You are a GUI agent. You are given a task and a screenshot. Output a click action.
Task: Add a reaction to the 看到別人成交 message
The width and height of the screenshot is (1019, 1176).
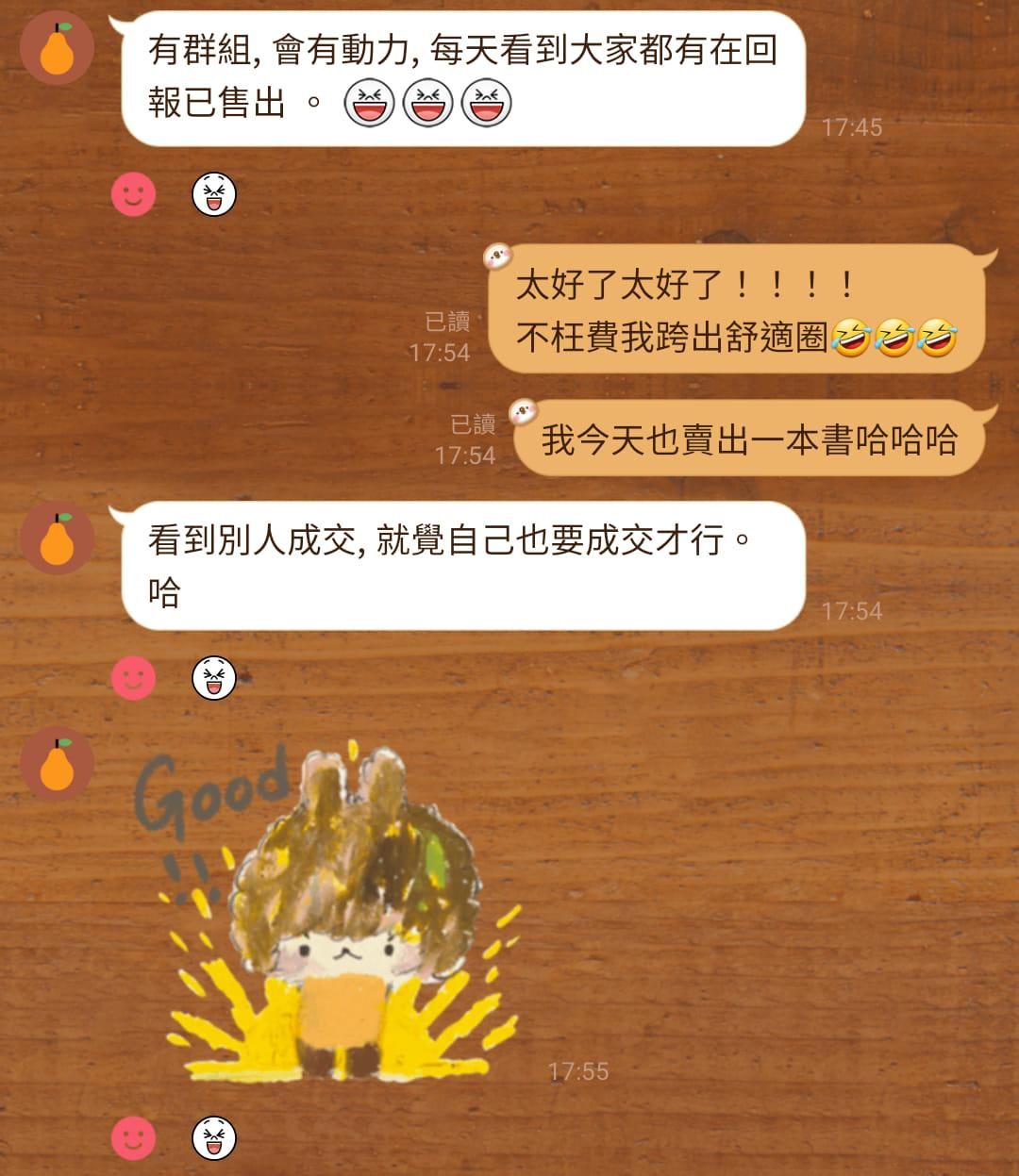tap(133, 678)
